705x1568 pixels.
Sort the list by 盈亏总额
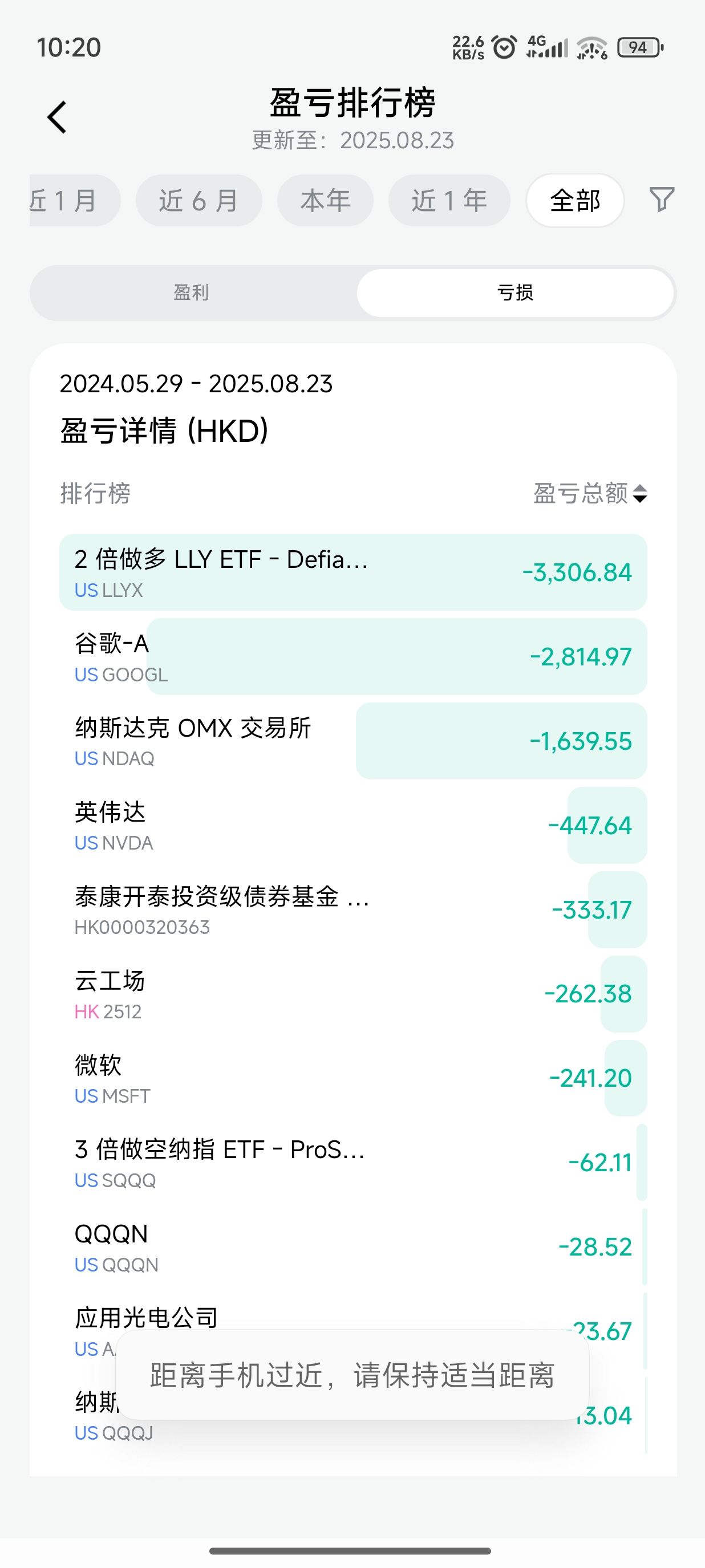point(589,493)
